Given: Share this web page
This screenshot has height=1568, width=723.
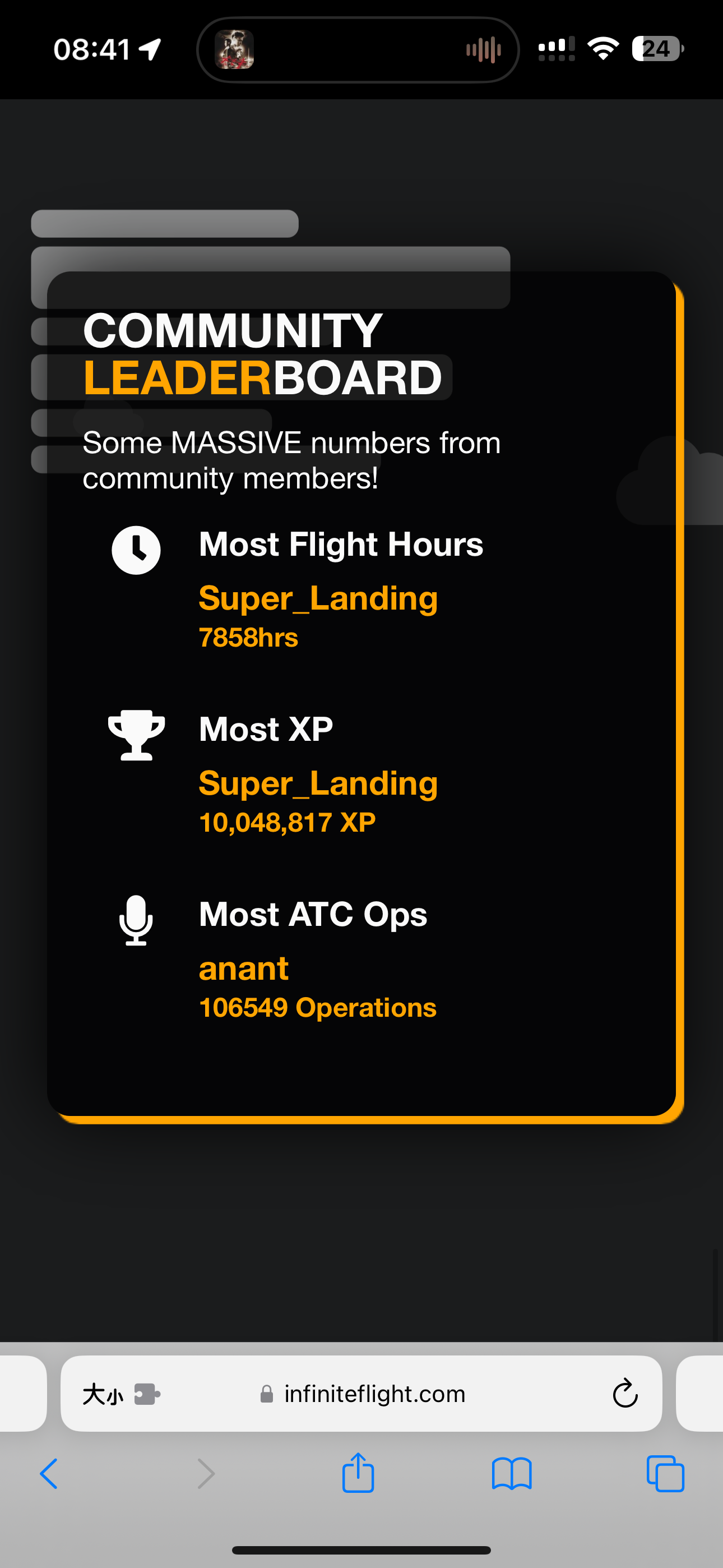Looking at the screenshot, I should click(358, 1473).
